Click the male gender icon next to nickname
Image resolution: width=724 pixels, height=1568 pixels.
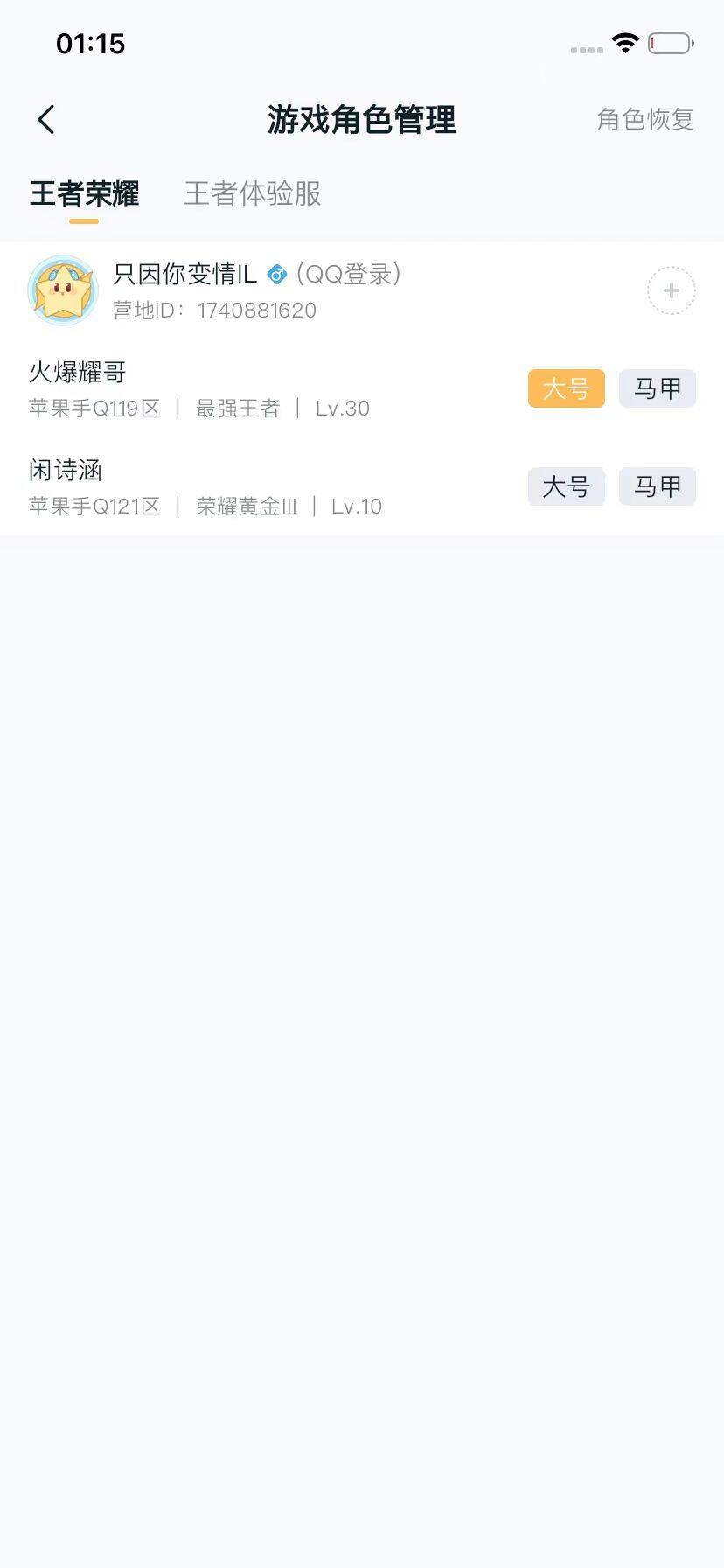pyautogui.click(x=276, y=274)
